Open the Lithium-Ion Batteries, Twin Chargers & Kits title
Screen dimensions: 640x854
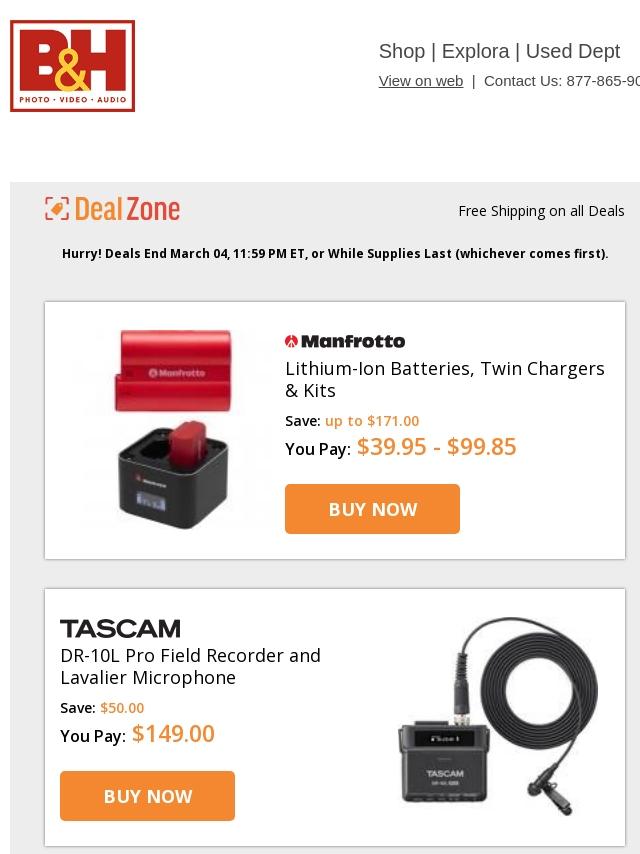tap(444, 380)
